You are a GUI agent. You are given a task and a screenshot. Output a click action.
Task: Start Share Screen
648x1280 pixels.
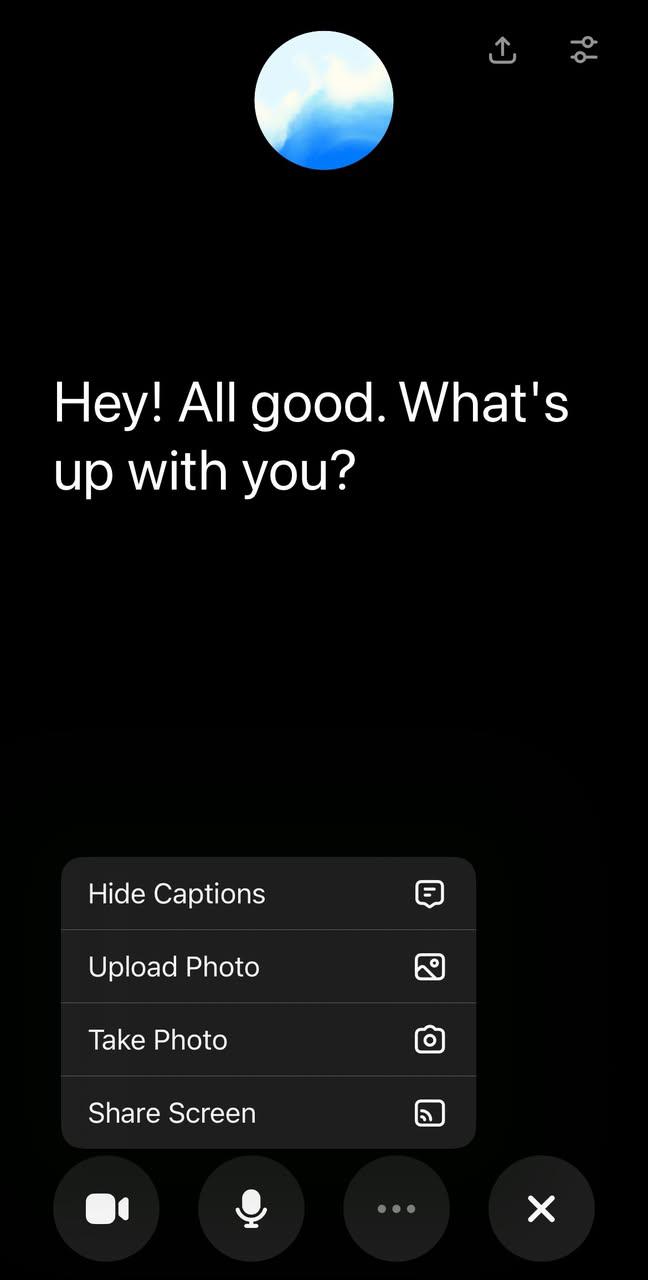268,1112
